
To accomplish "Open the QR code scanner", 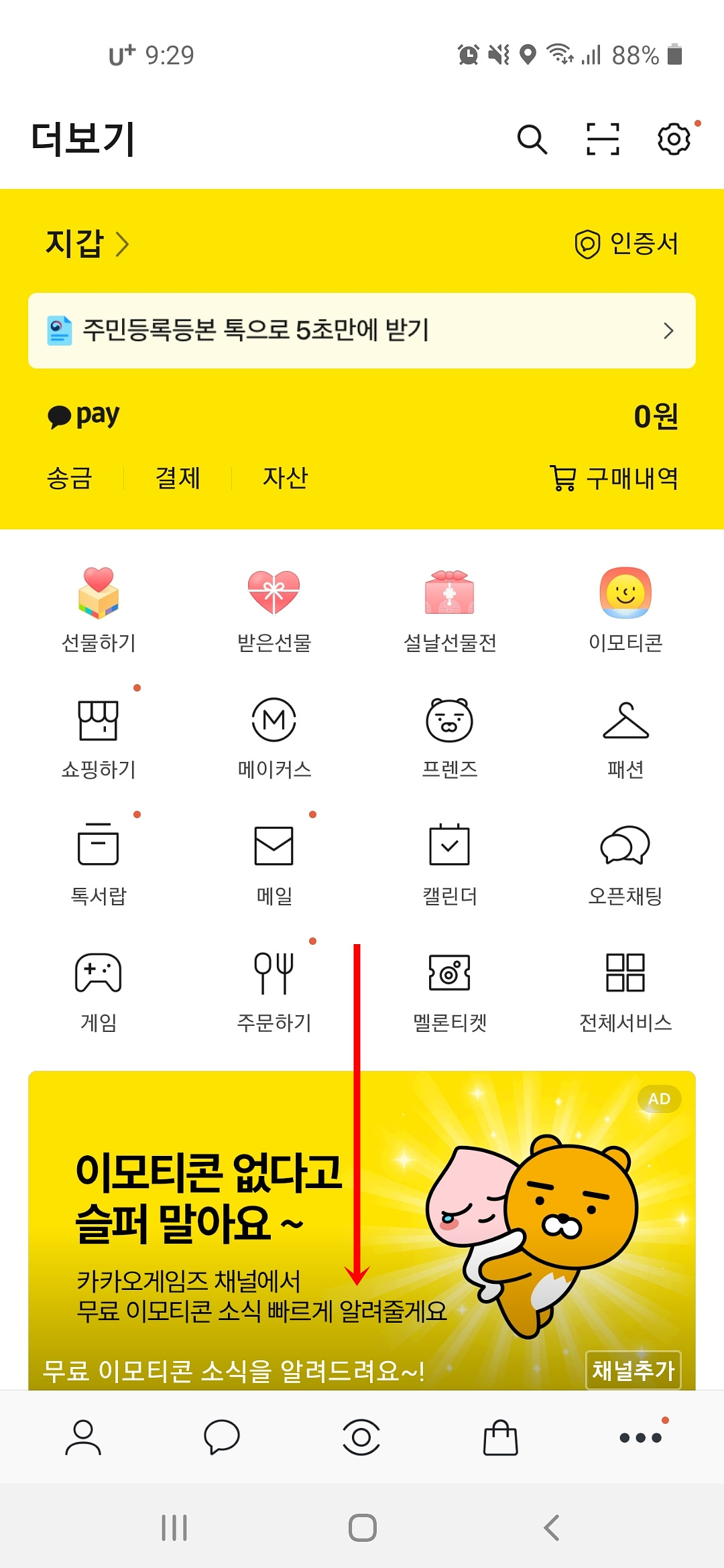I will click(x=602, y=139).
